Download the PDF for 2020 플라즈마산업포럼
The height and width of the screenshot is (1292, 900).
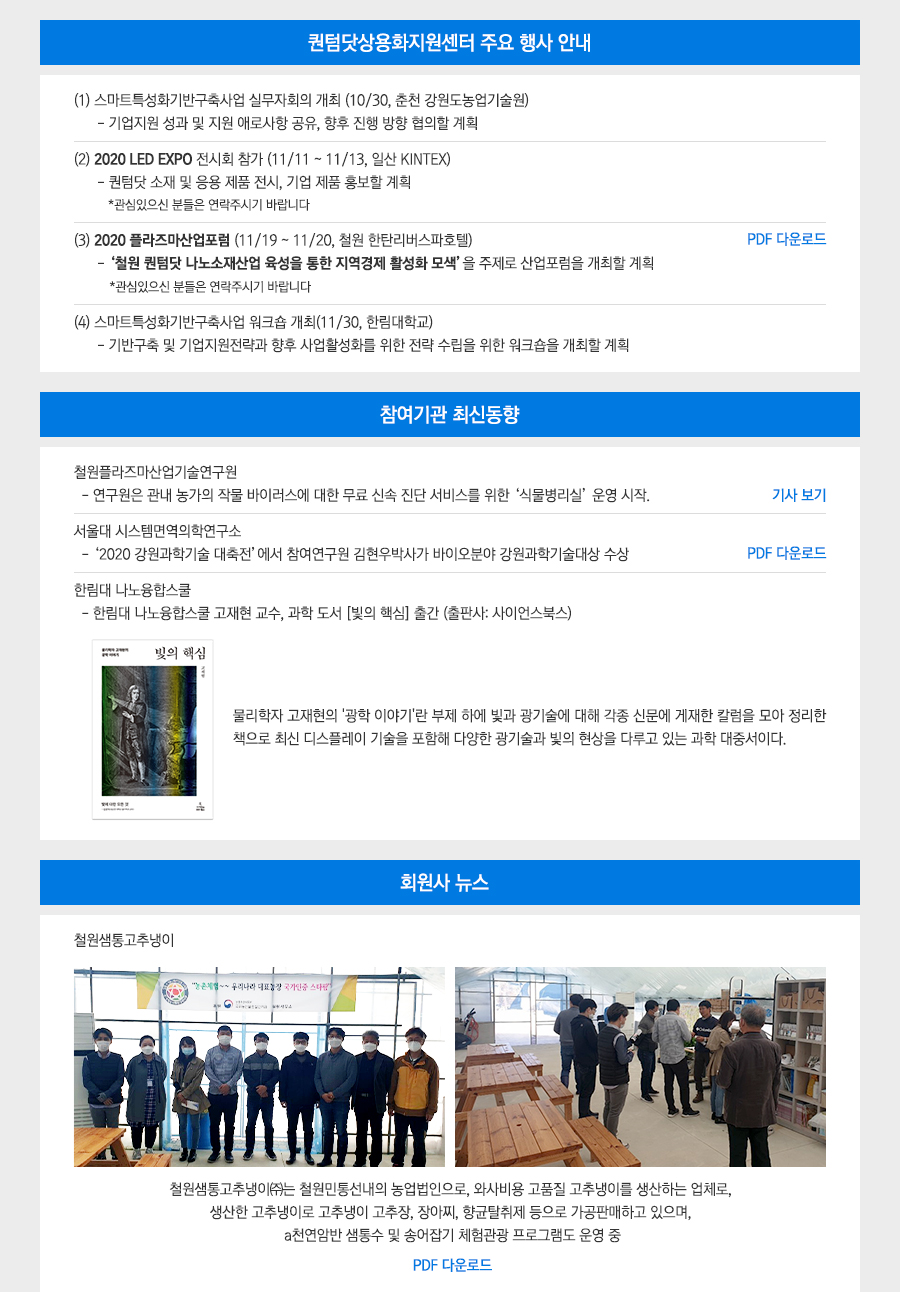point(786,239)
